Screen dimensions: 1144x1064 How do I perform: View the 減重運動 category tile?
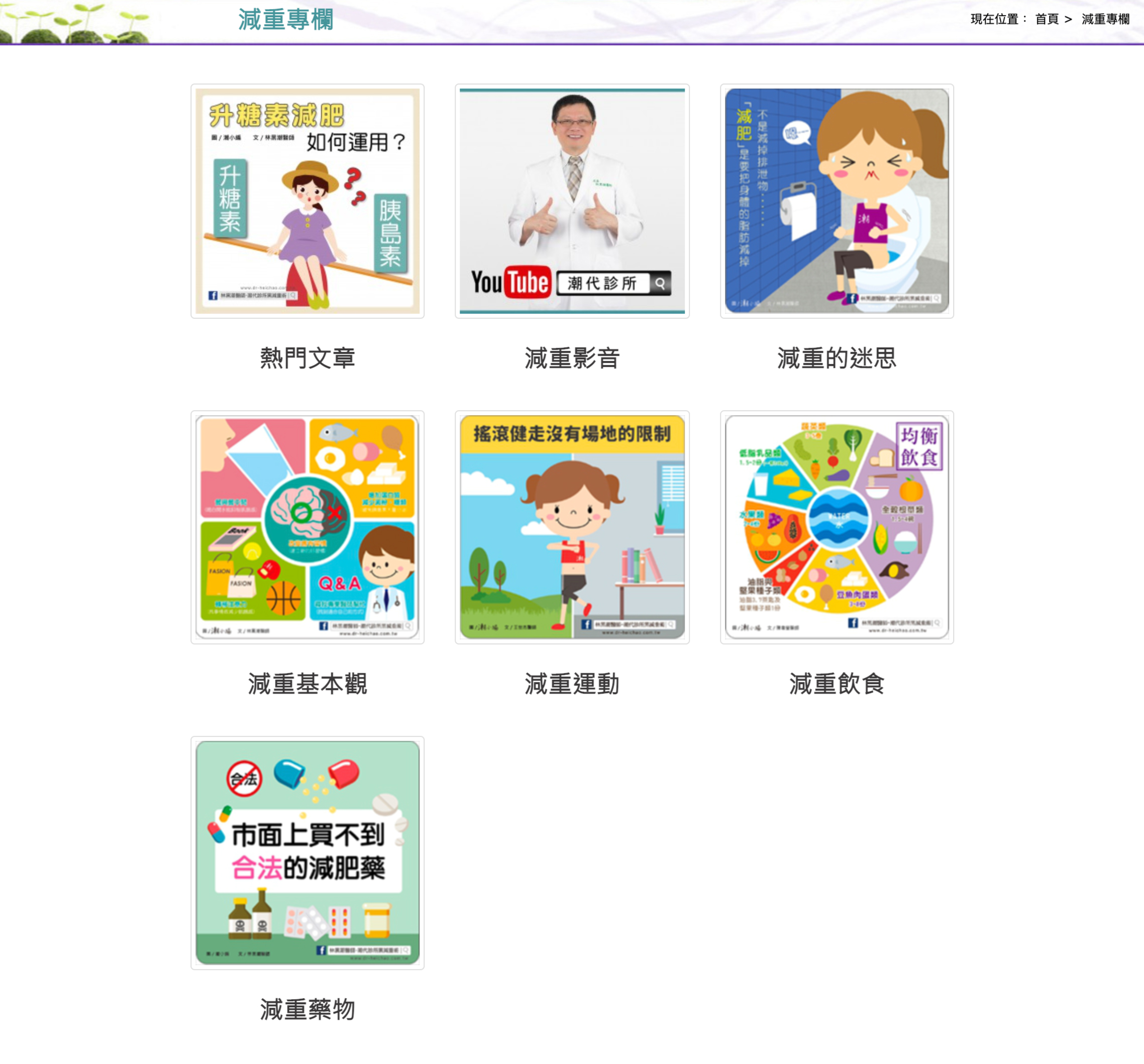[x=571, y=527]
